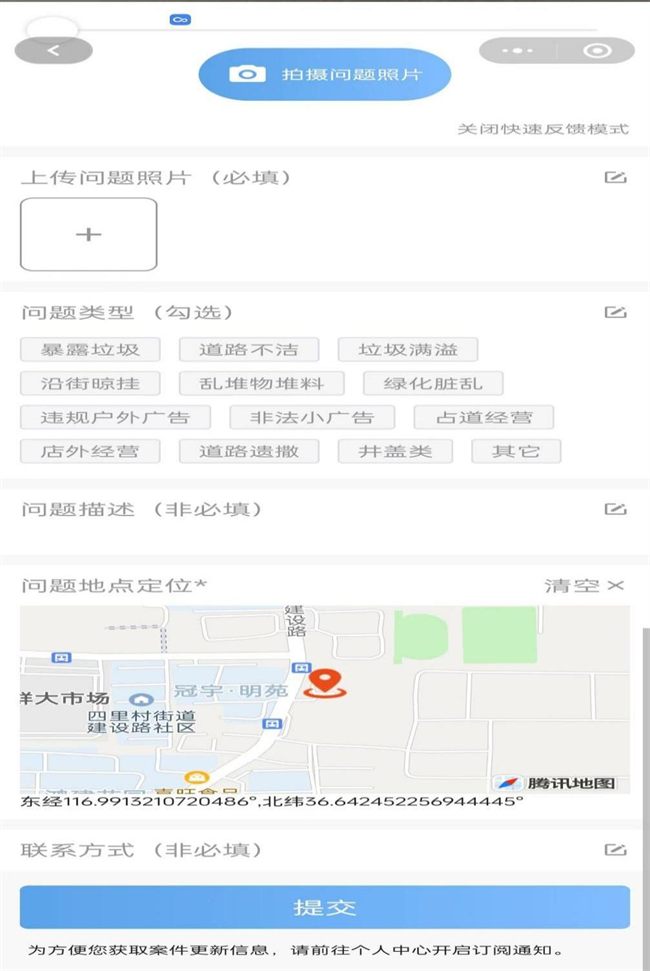Choose the 垃圾满溢 option
The height and width of the screenshot is (971, 650).
click(408, 349)
